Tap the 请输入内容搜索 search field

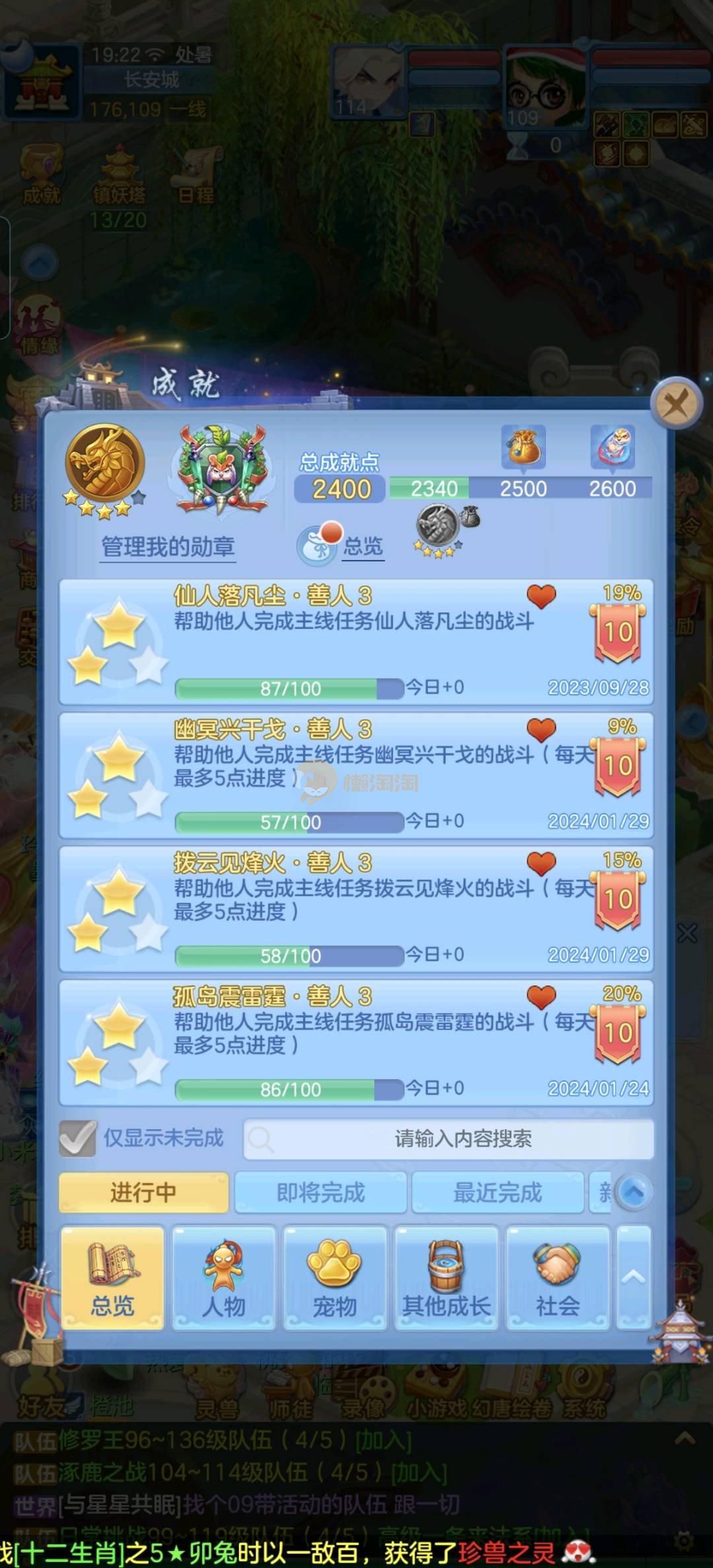pos(449,1138)
